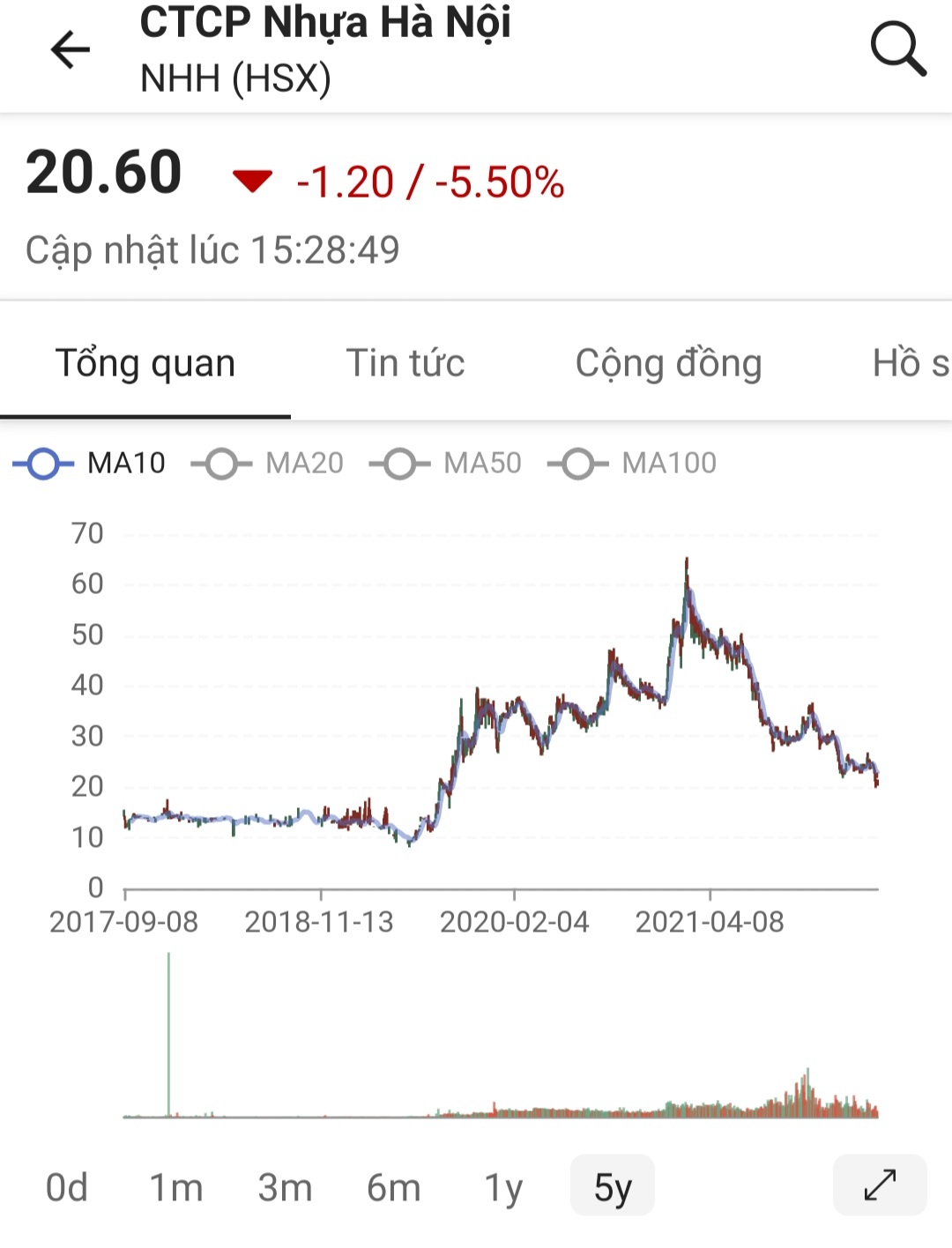The image size is (952, 1248).
Task: Toggle the MA10 moving average line
Action: coord(90,464)
